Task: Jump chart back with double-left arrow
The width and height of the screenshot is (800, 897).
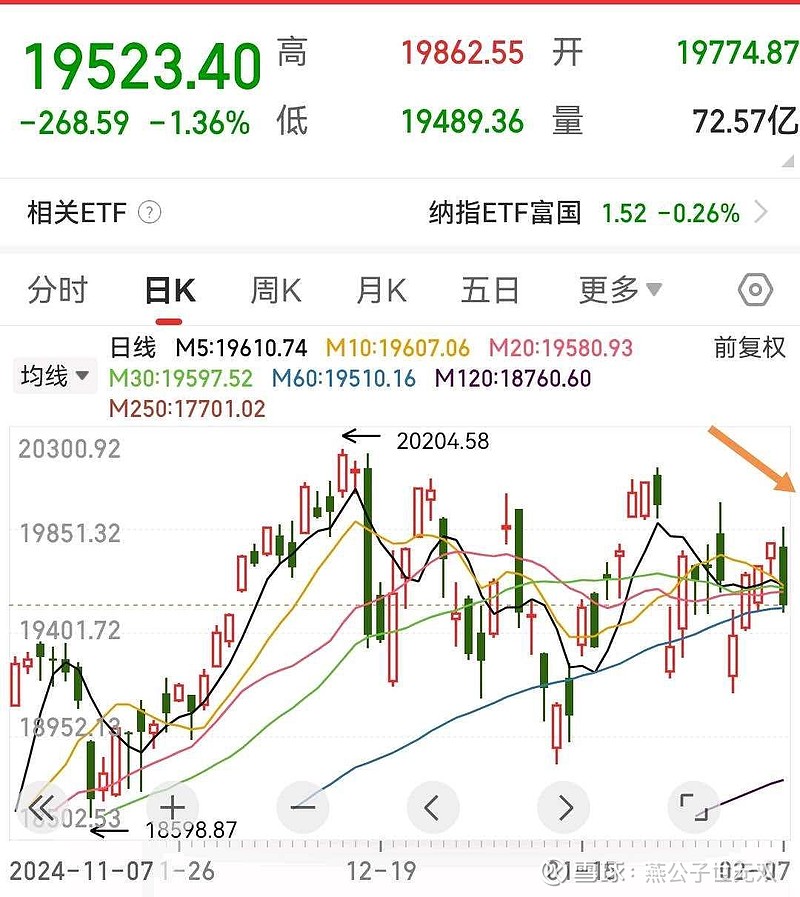Action: [x=42, y=807]
